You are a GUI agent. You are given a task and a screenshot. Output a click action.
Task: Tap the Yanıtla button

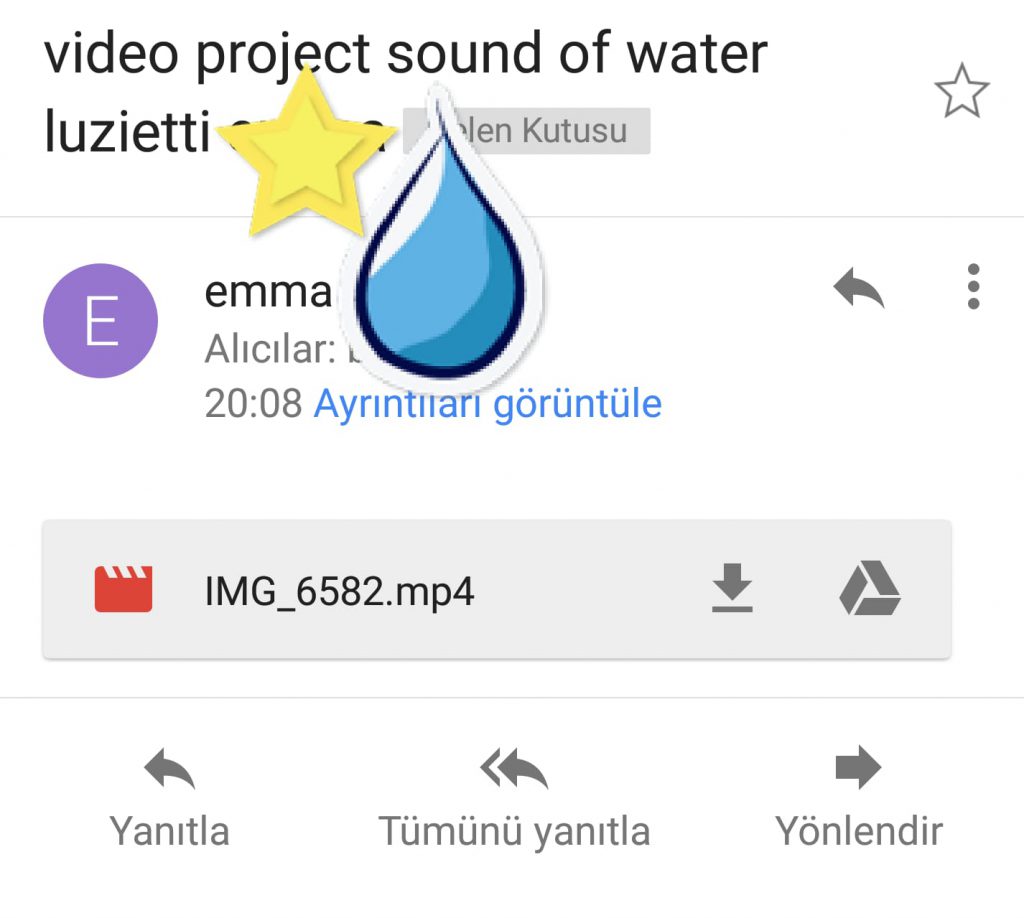(x=169, y=799)
